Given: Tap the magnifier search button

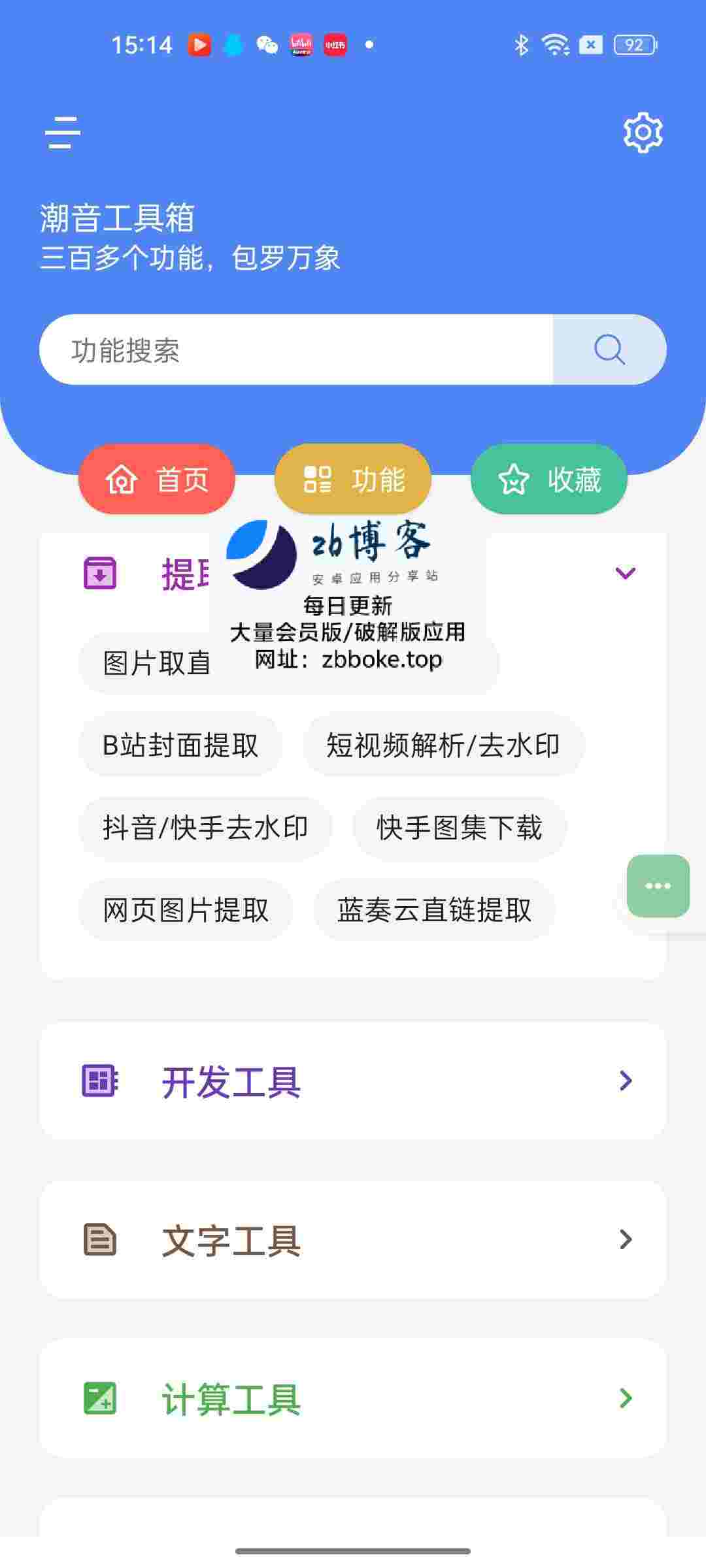Looking at the screenshot, I should (x=609, y=350).
